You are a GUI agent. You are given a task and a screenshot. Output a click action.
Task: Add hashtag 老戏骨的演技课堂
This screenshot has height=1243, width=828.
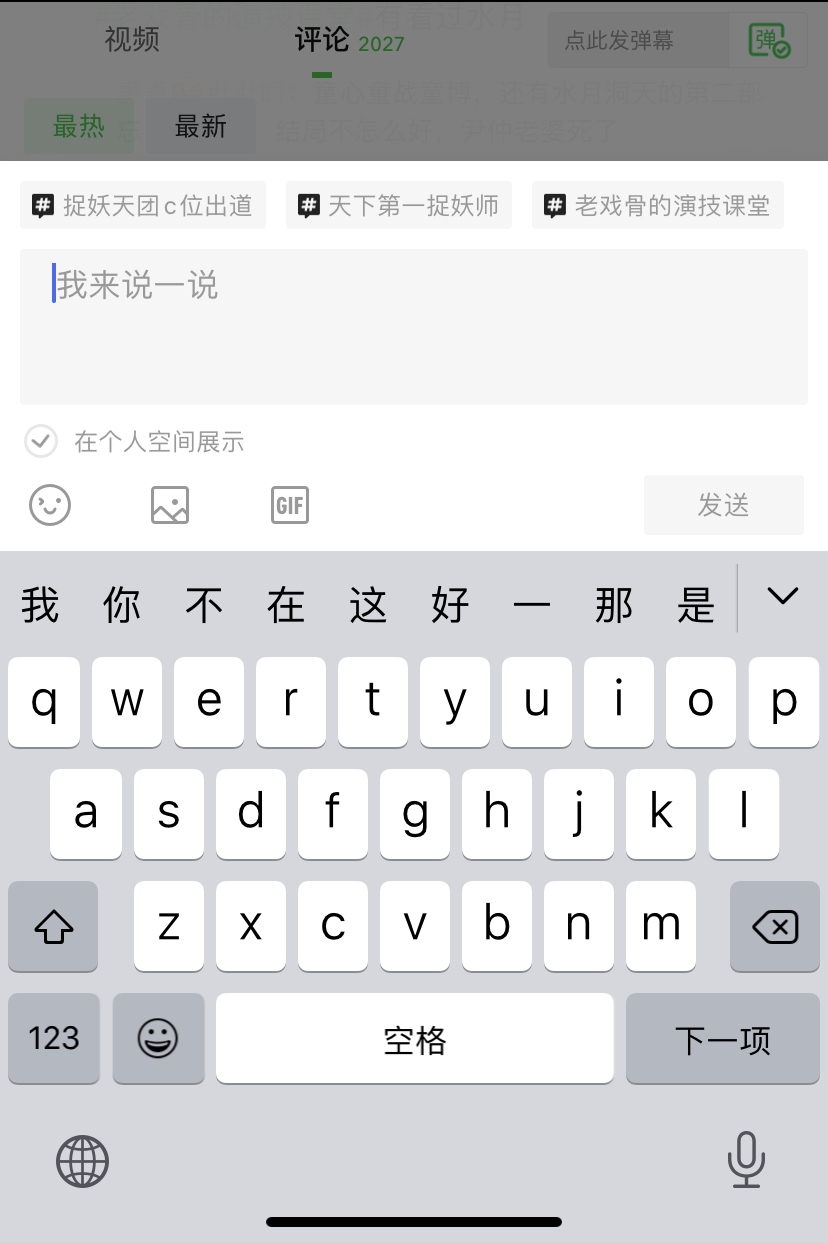point(657,206)
